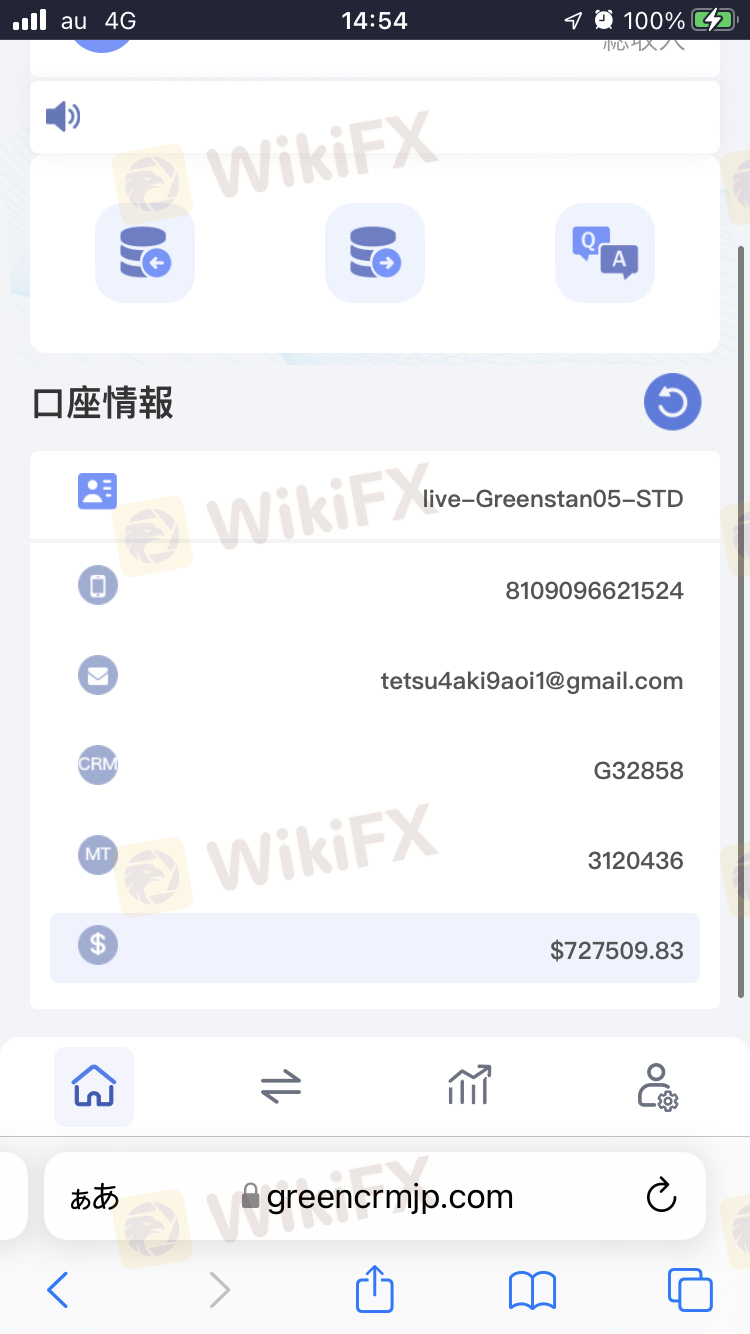Open Safari bookmarks
This screenshot has width=750, height=1334.
(x=532, y=1290)
